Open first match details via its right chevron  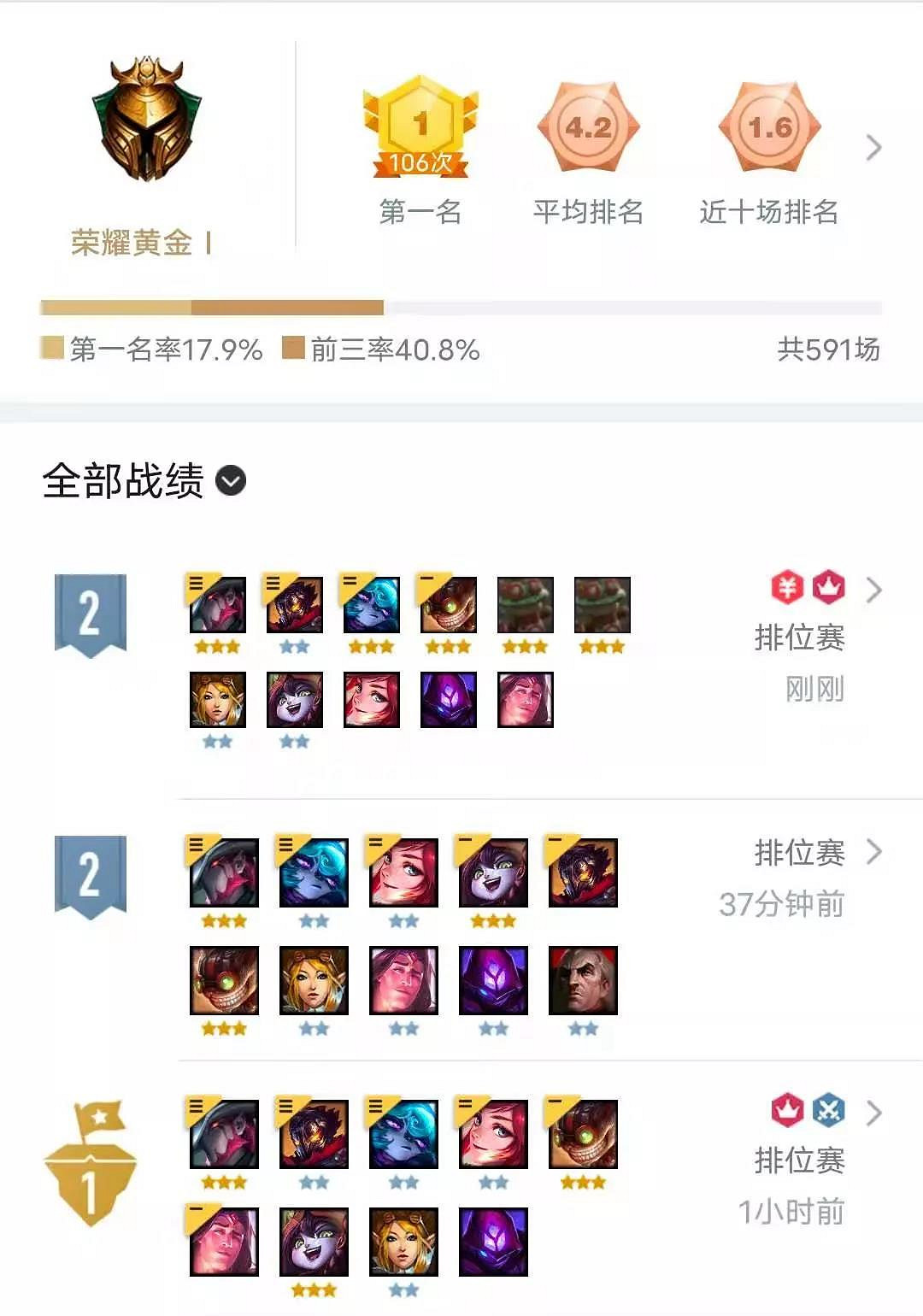[872, 590]
